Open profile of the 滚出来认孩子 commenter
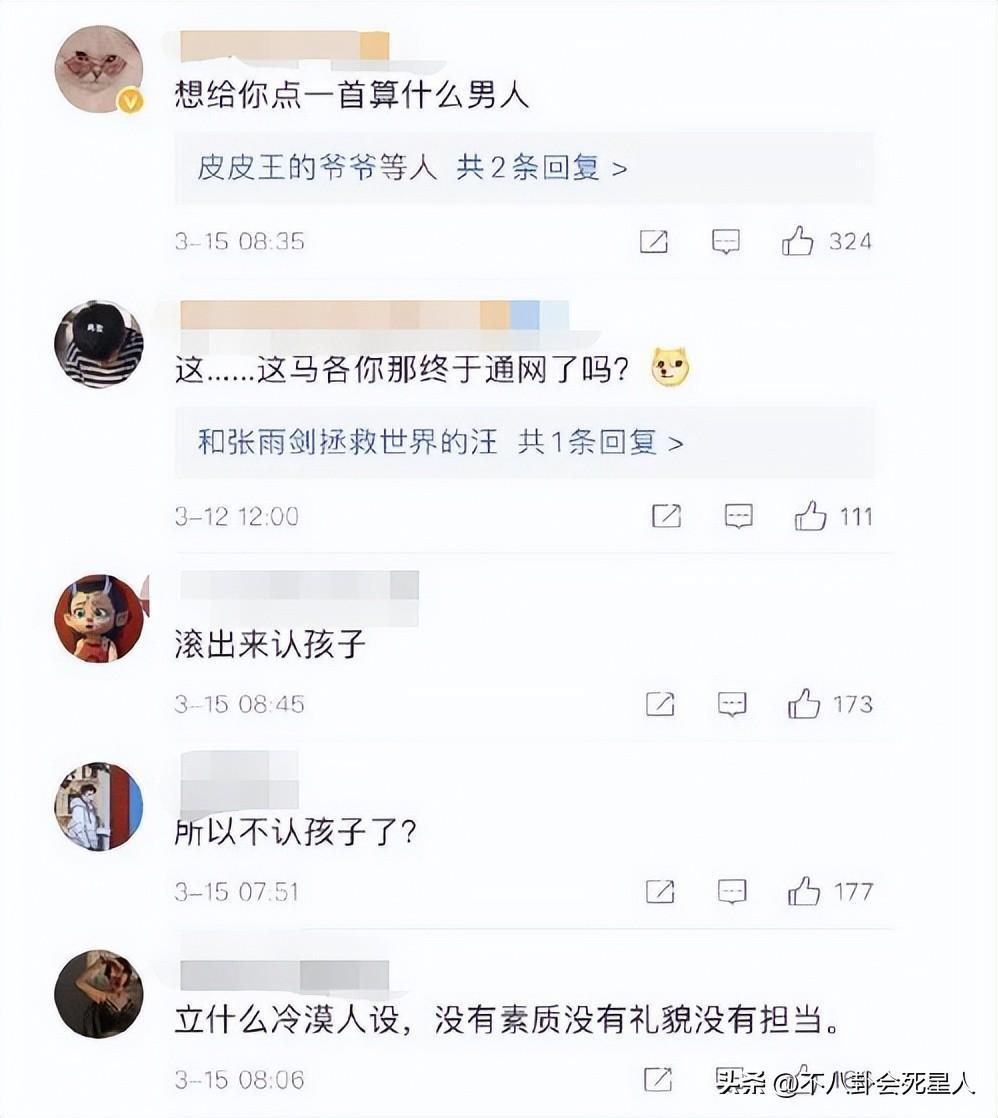The image size is (998, 1118). click(x=98, y=618)
